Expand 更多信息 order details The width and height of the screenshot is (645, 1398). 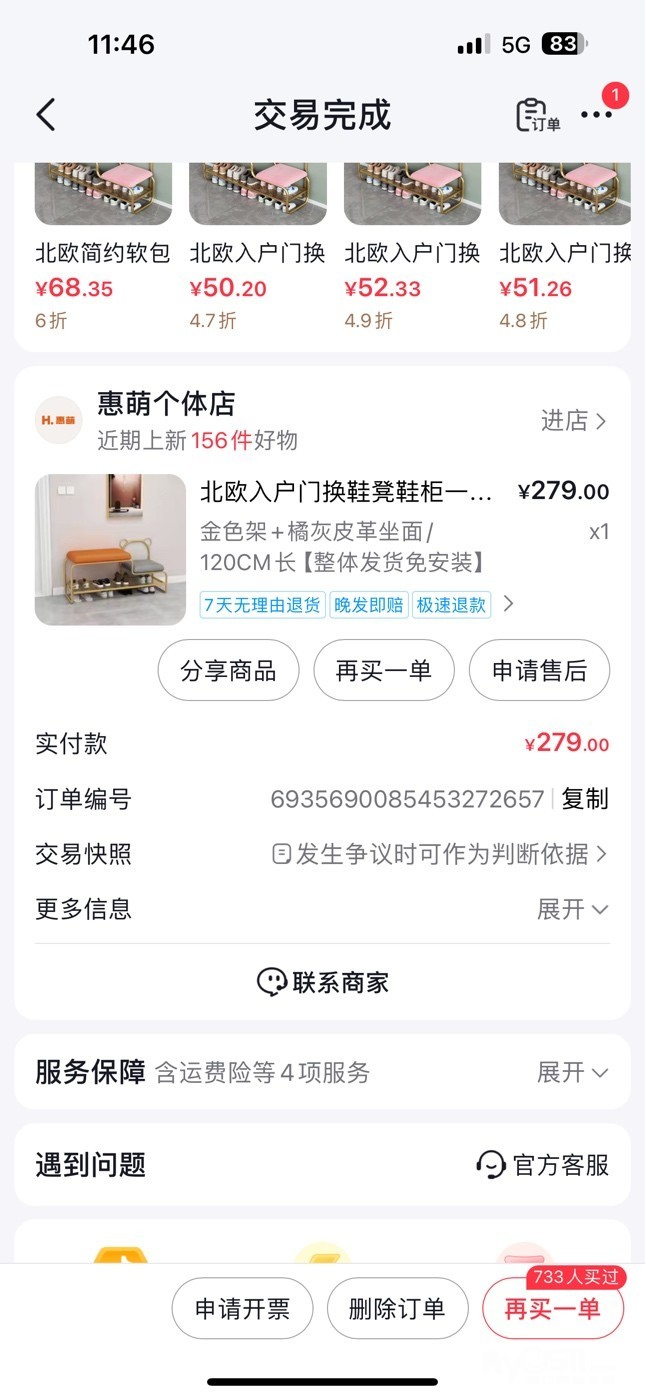coord(572,909)
